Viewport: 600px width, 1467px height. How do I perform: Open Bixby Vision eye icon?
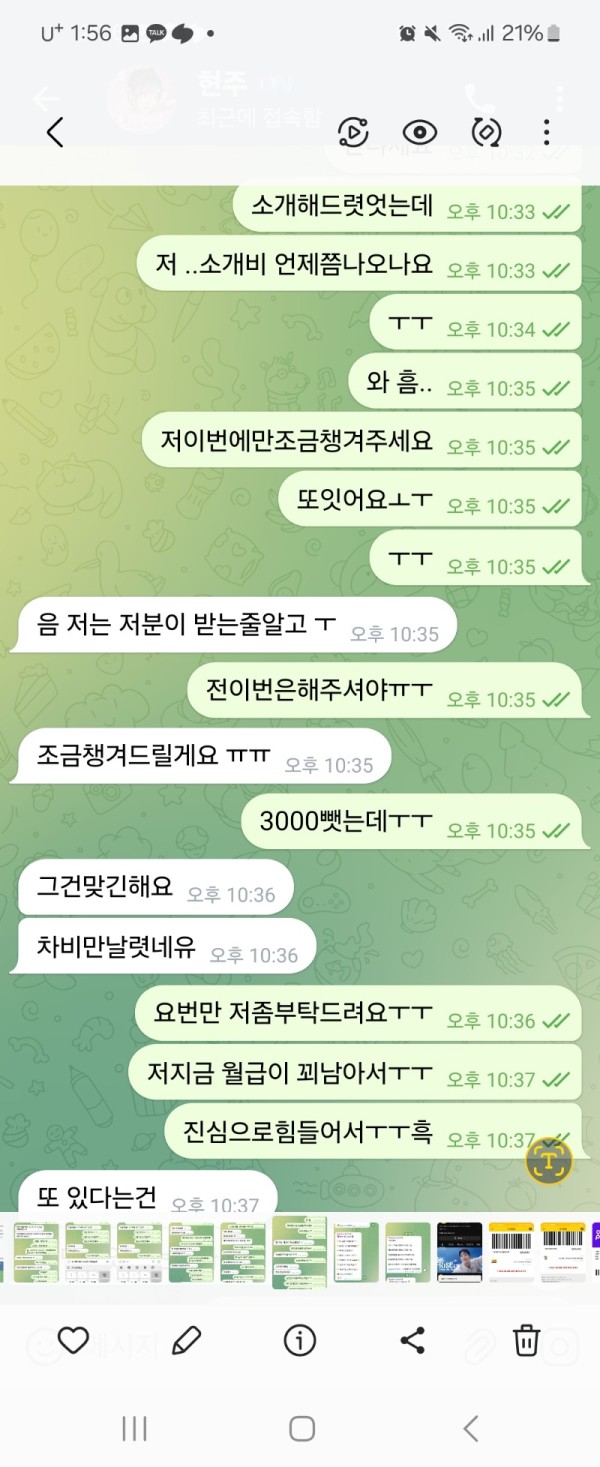point(420,132)
